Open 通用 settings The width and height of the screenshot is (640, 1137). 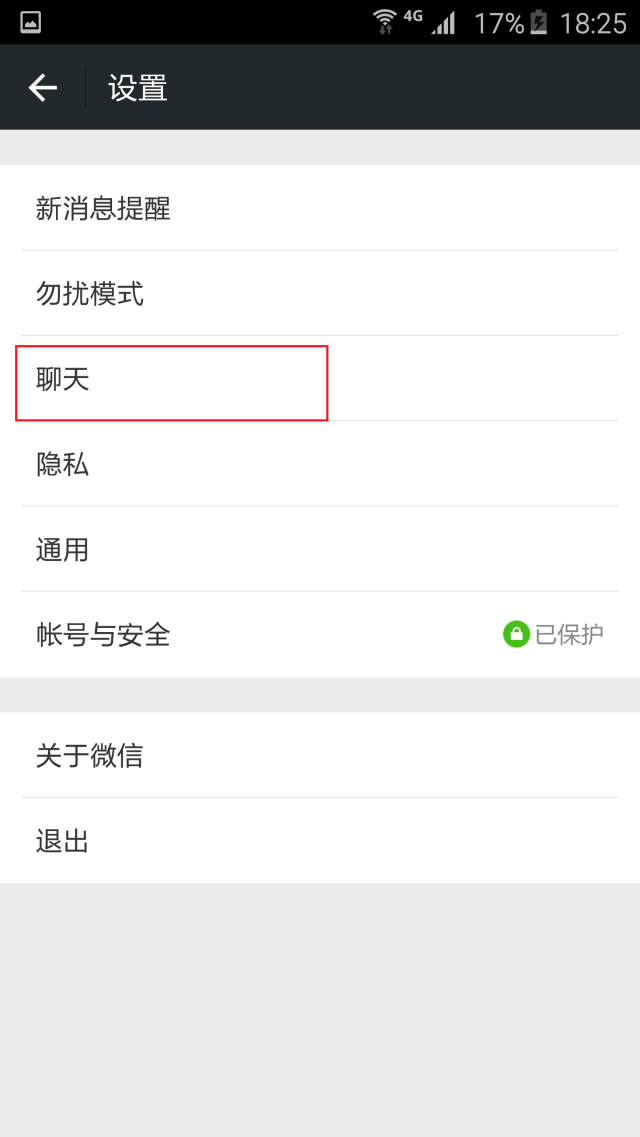point(320,549)
